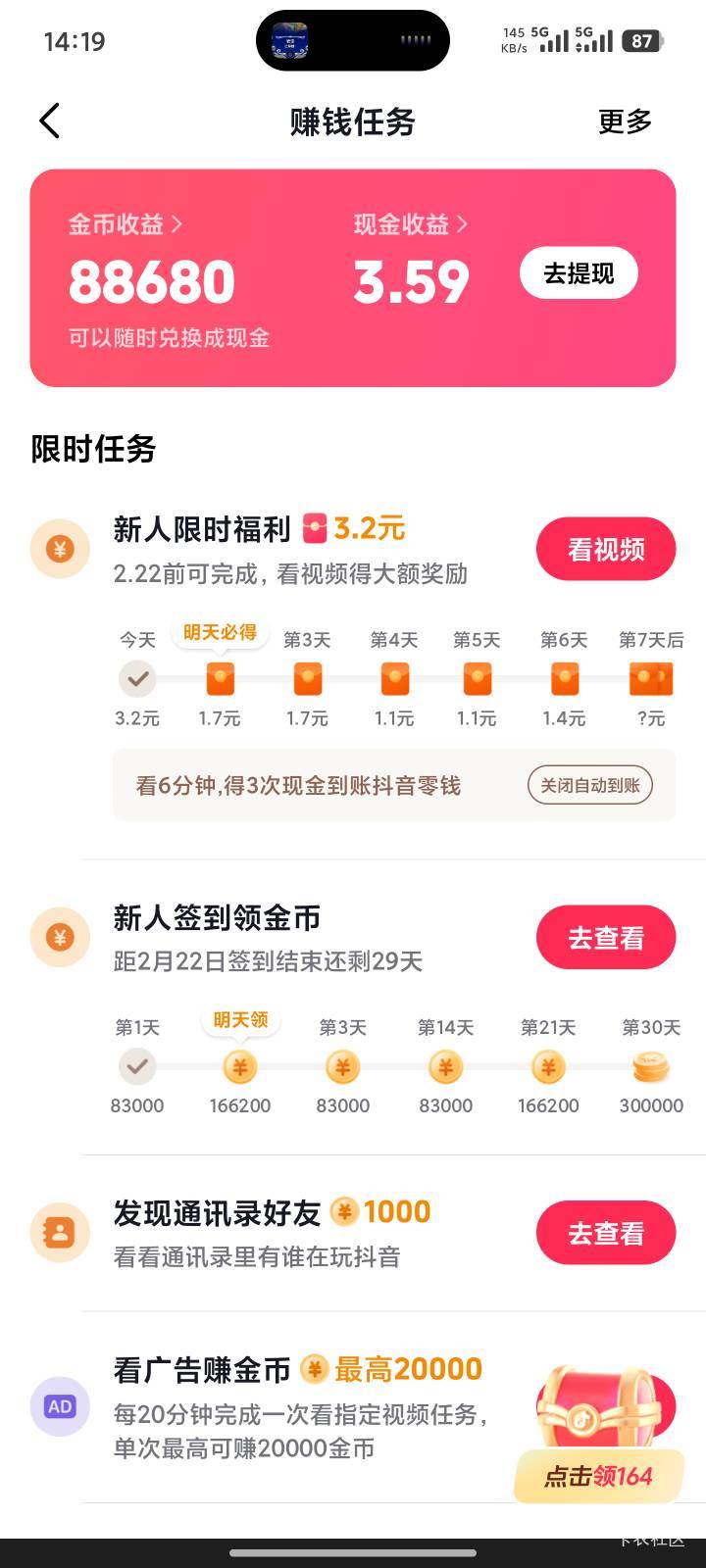
Task: Go back using the top-left arrow
Action: [50, 122]
